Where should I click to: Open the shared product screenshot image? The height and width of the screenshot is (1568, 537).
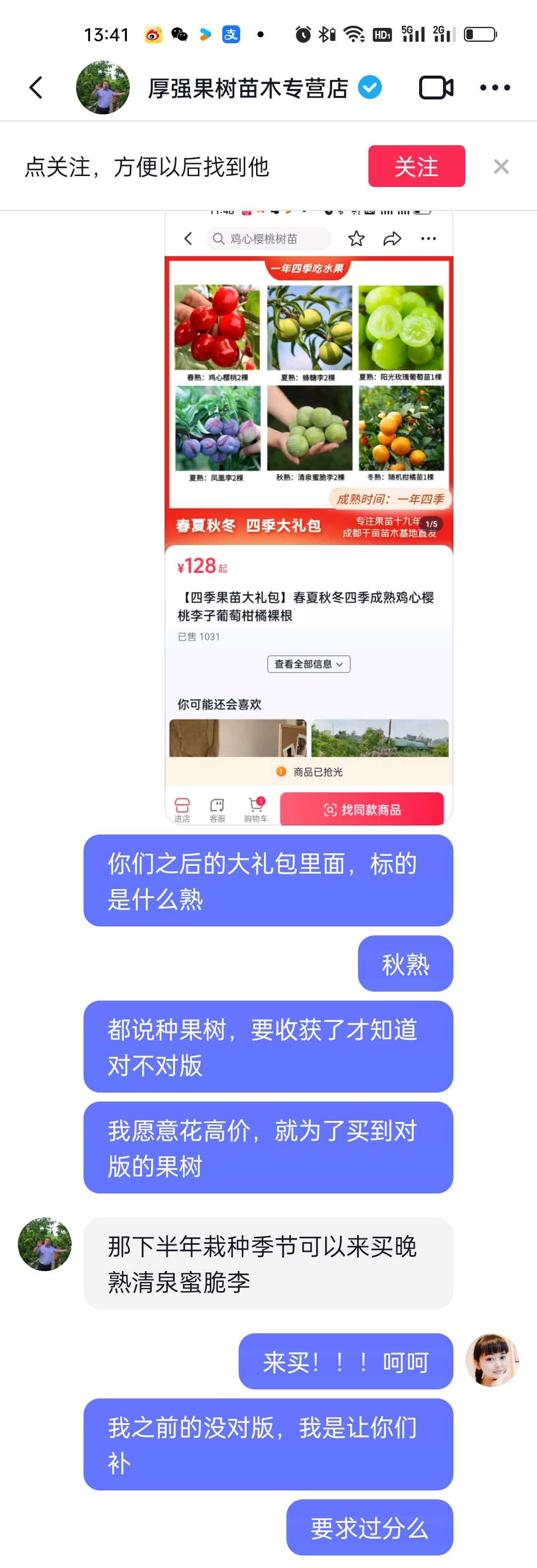click(x=309, y=517)
